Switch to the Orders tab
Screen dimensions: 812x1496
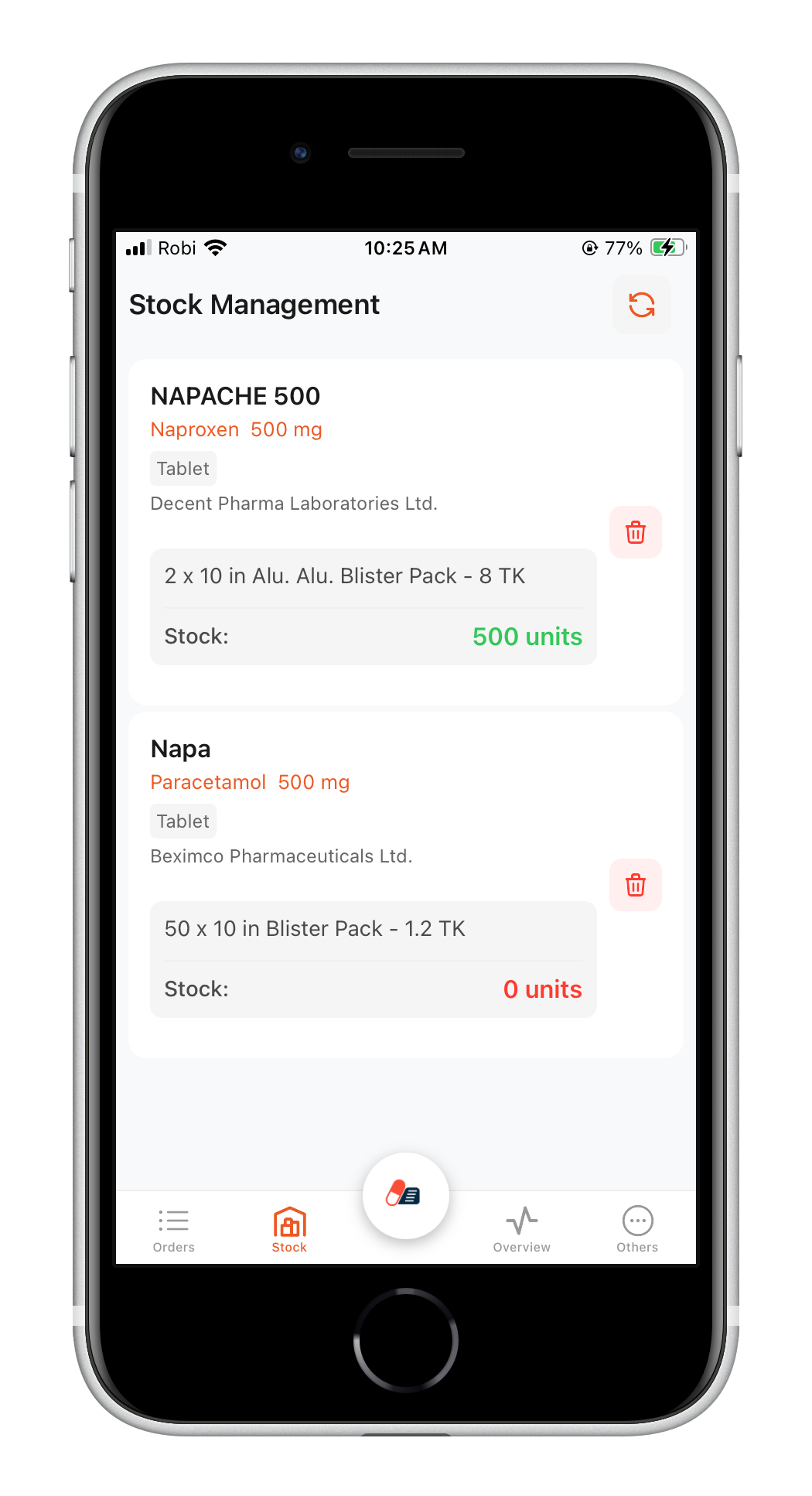(173, 1229)
